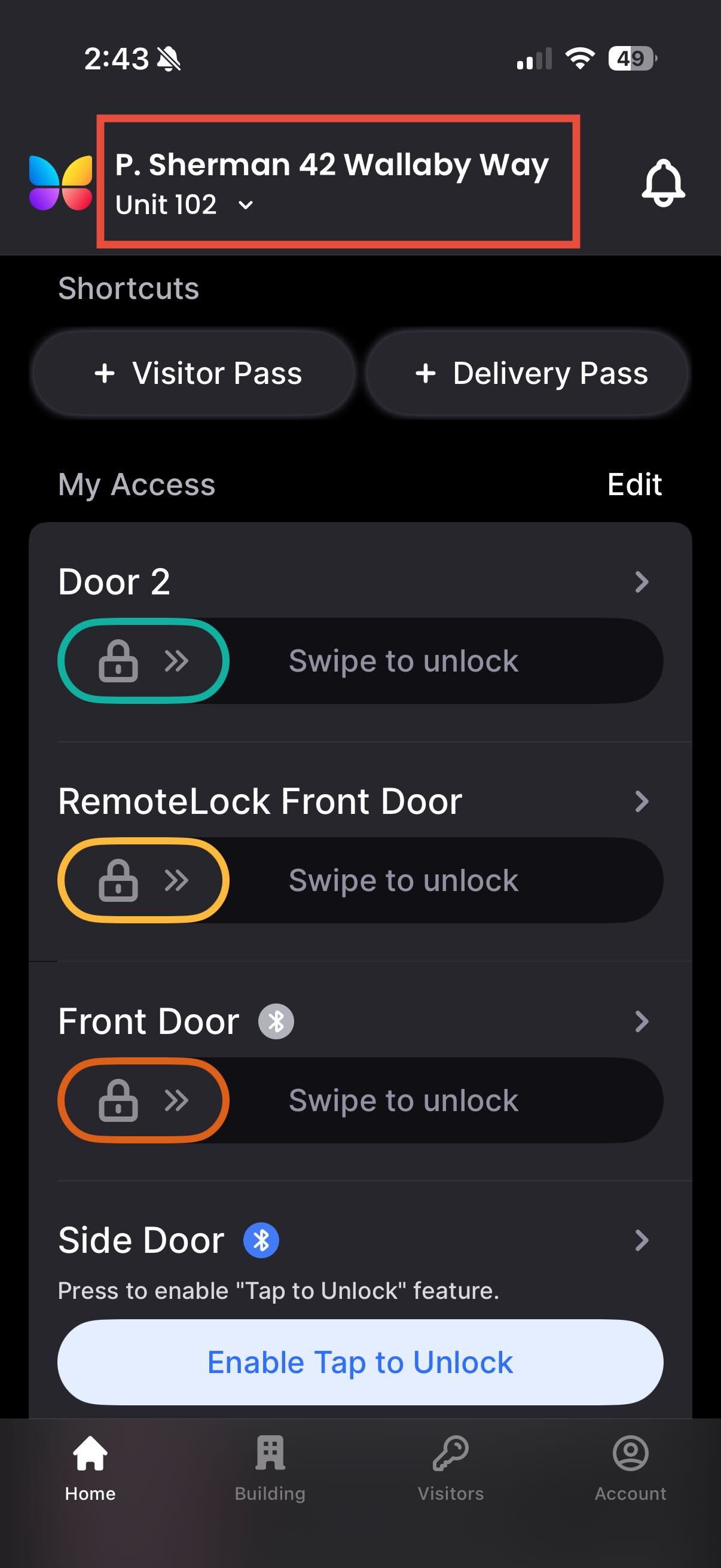Select the Home tab
Screen dimensions: 721x1568
[90, 1467]
